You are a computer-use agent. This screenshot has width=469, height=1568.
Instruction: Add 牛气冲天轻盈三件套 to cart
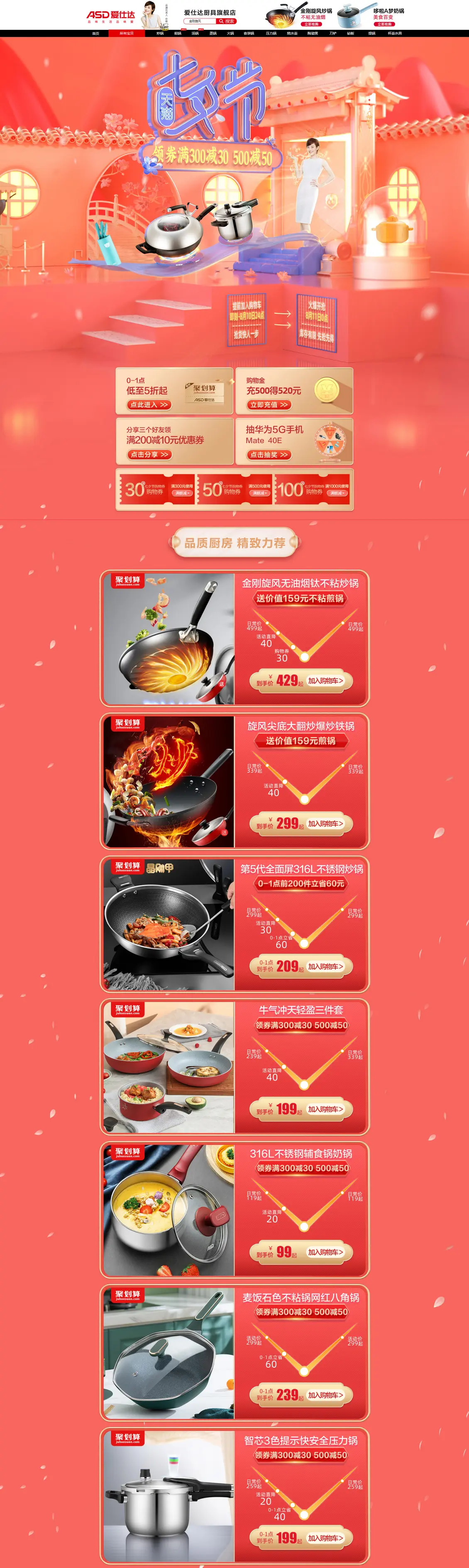326,1109
